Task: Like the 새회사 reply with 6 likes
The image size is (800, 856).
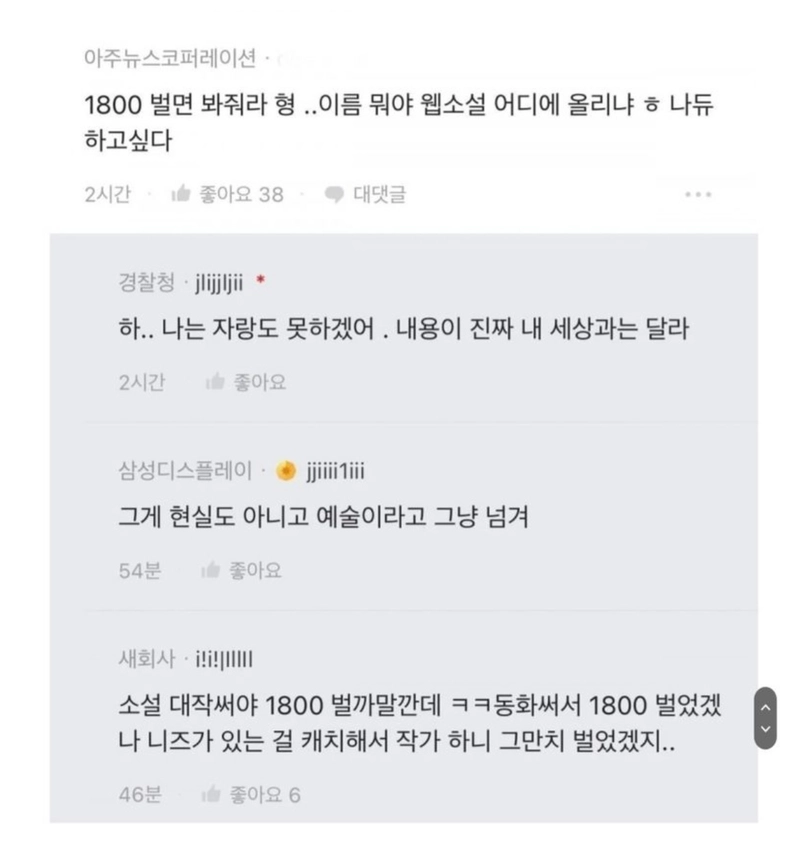Action: pos(250,795)
